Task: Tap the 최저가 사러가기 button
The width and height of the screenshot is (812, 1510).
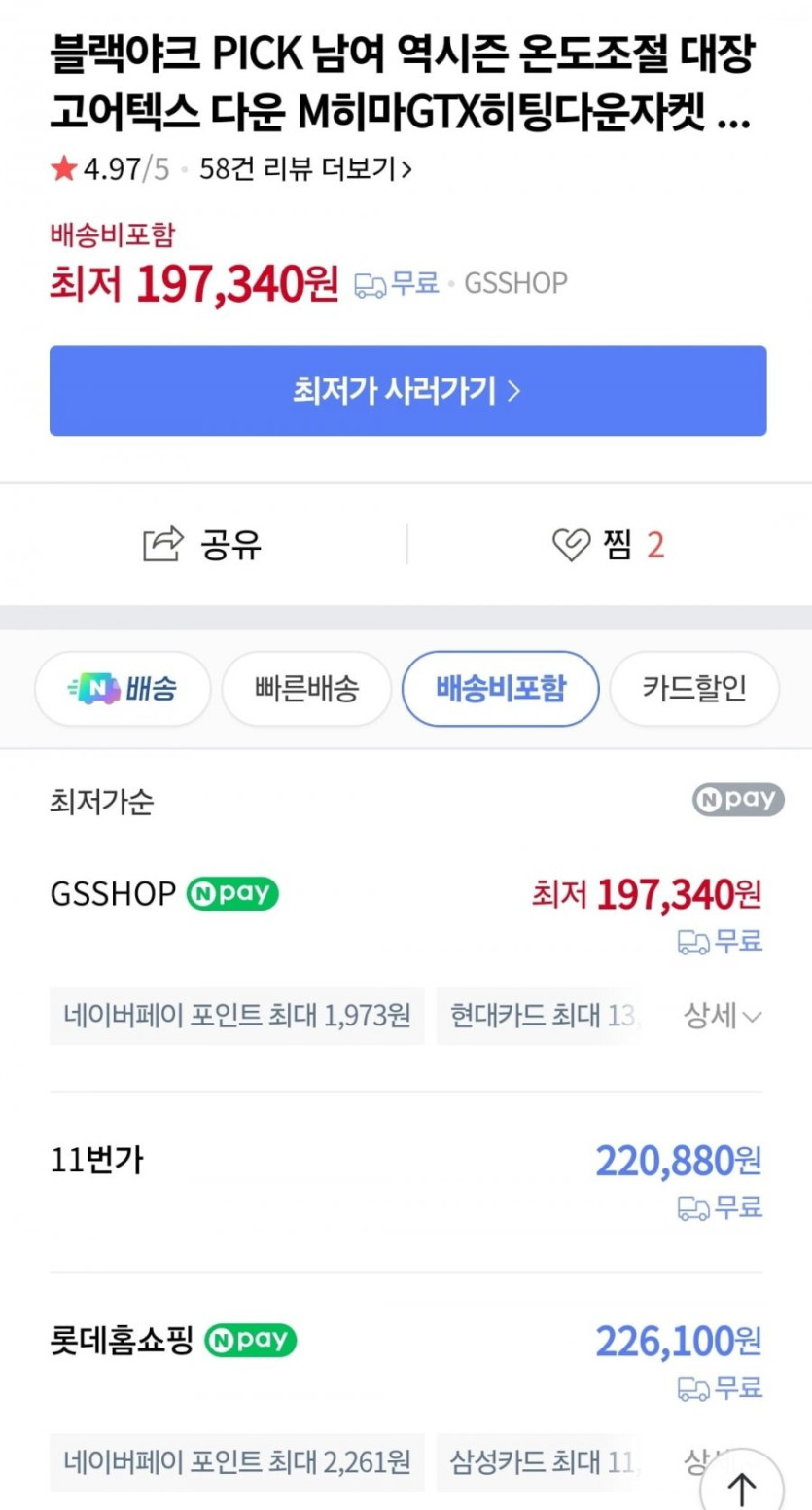Action: (x=407, y=391)
